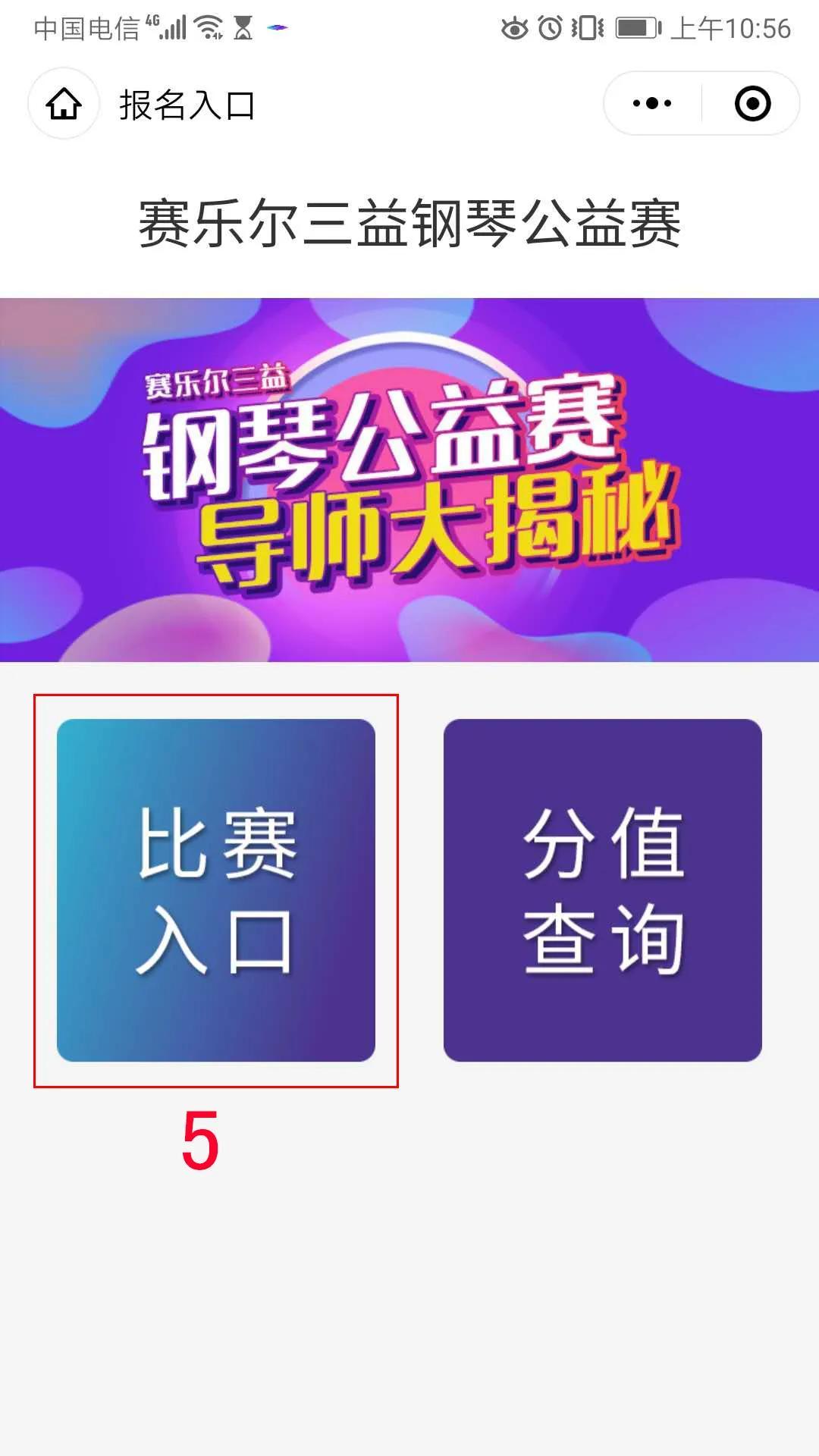Open the 钢琴公益赛 导师大揭秘 banner
This screenshot has height=1456, width=819.
click(409, 479)
